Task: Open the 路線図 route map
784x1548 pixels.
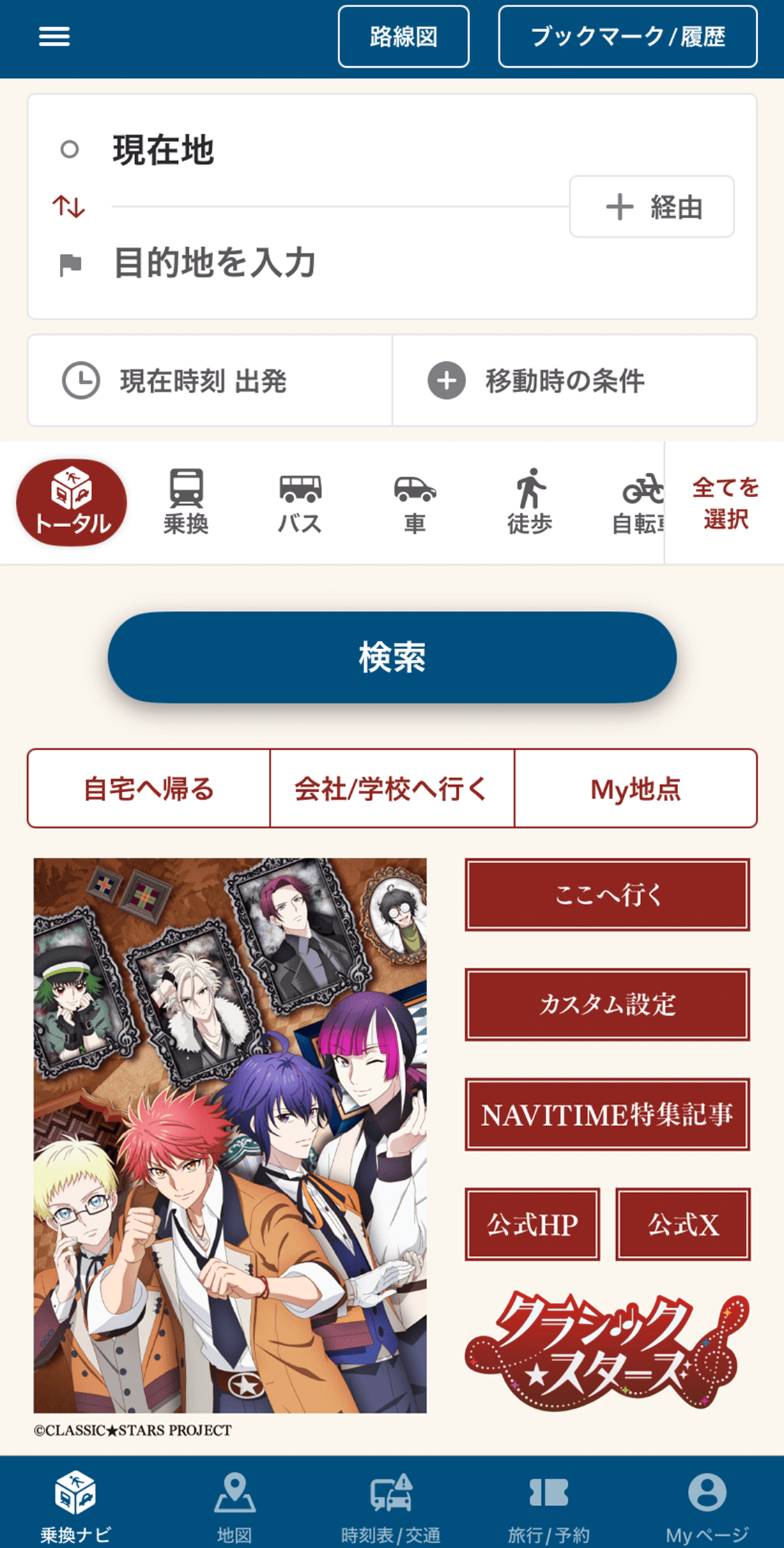Action: click(403, 36)
